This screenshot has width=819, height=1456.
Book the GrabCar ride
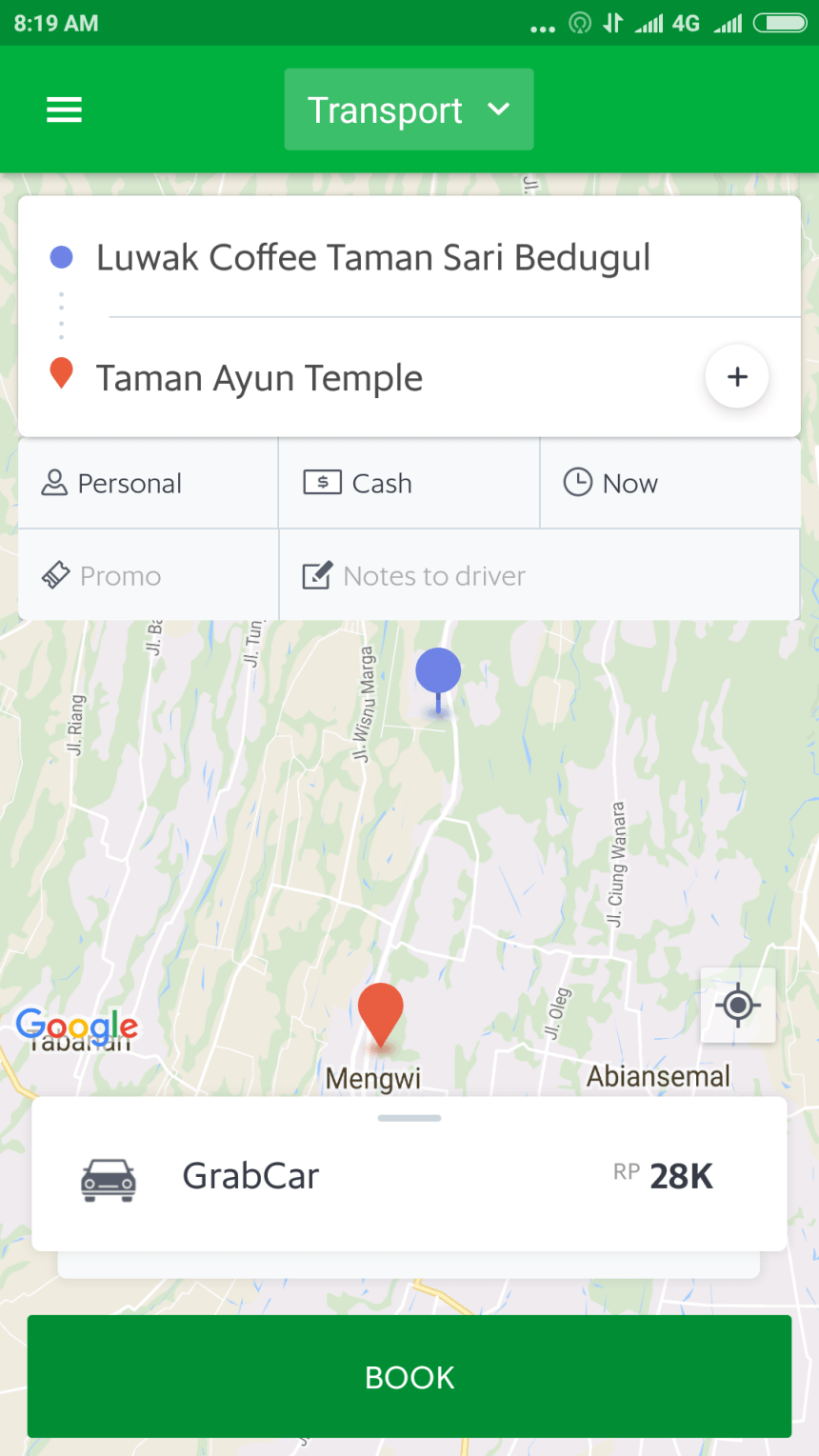pyautogui.click(x=409, y=1376)
